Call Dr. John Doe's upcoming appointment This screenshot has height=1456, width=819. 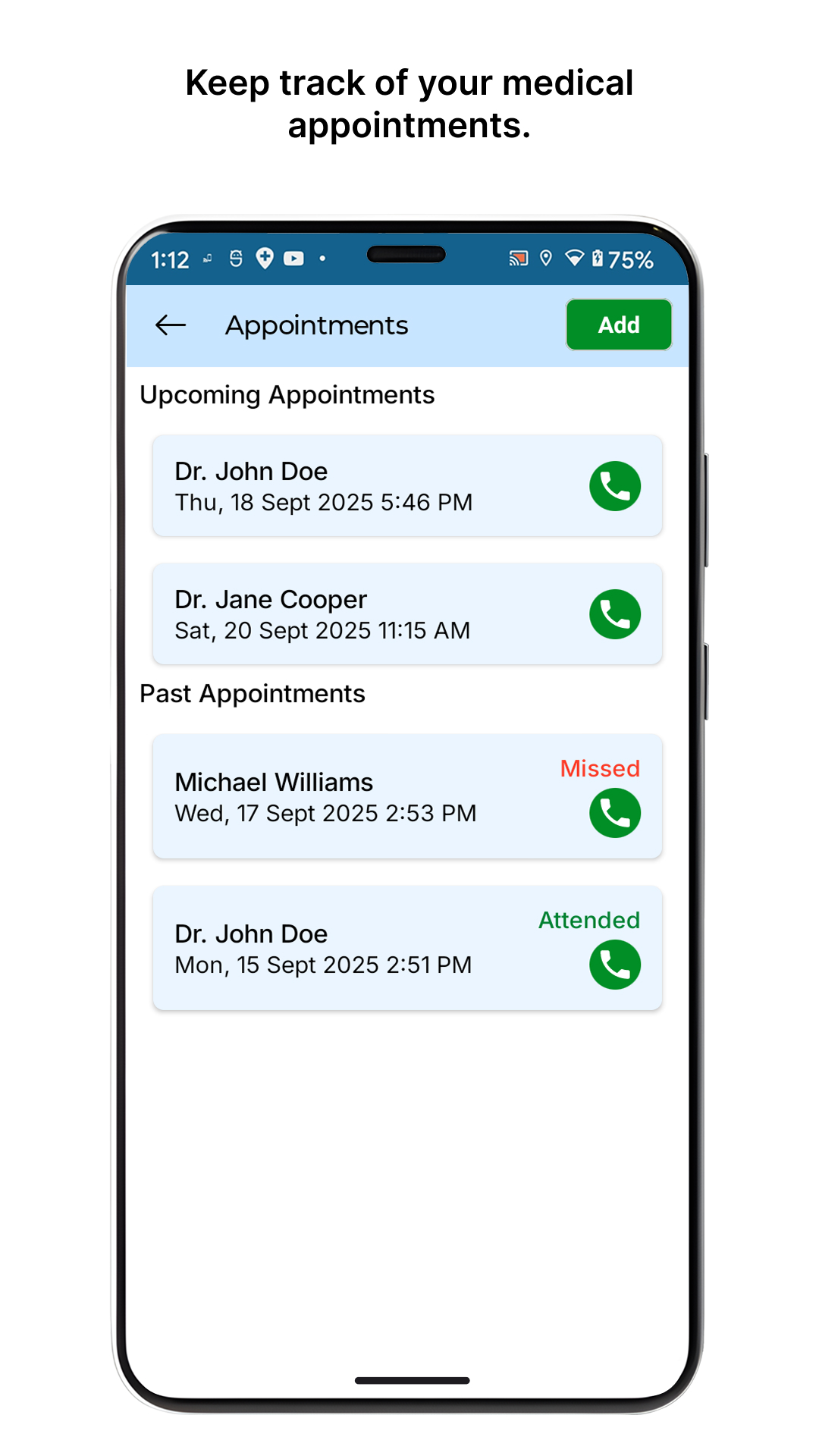[x=614, y=485]
